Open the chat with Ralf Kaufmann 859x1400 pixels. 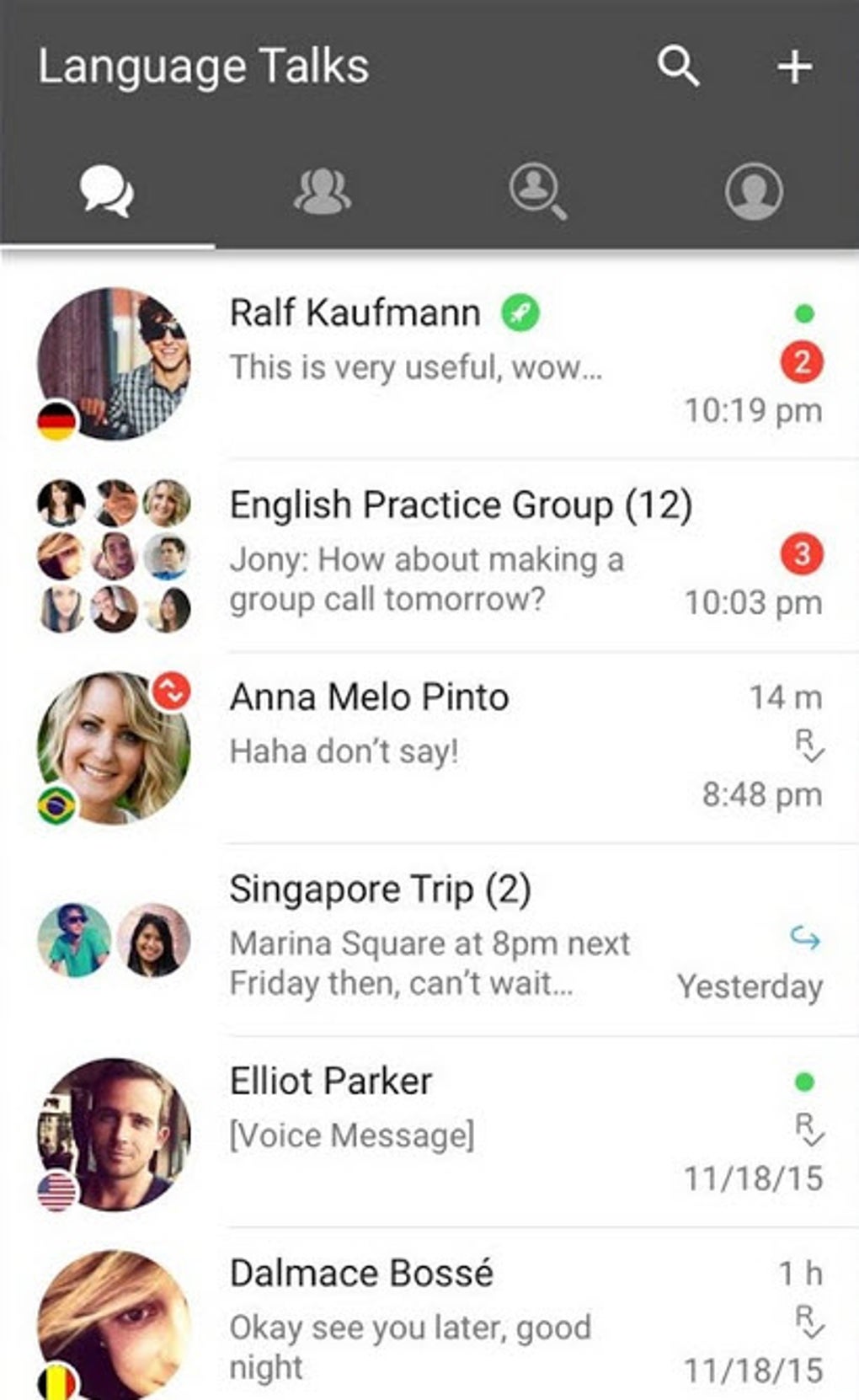[x=429, y=364]
